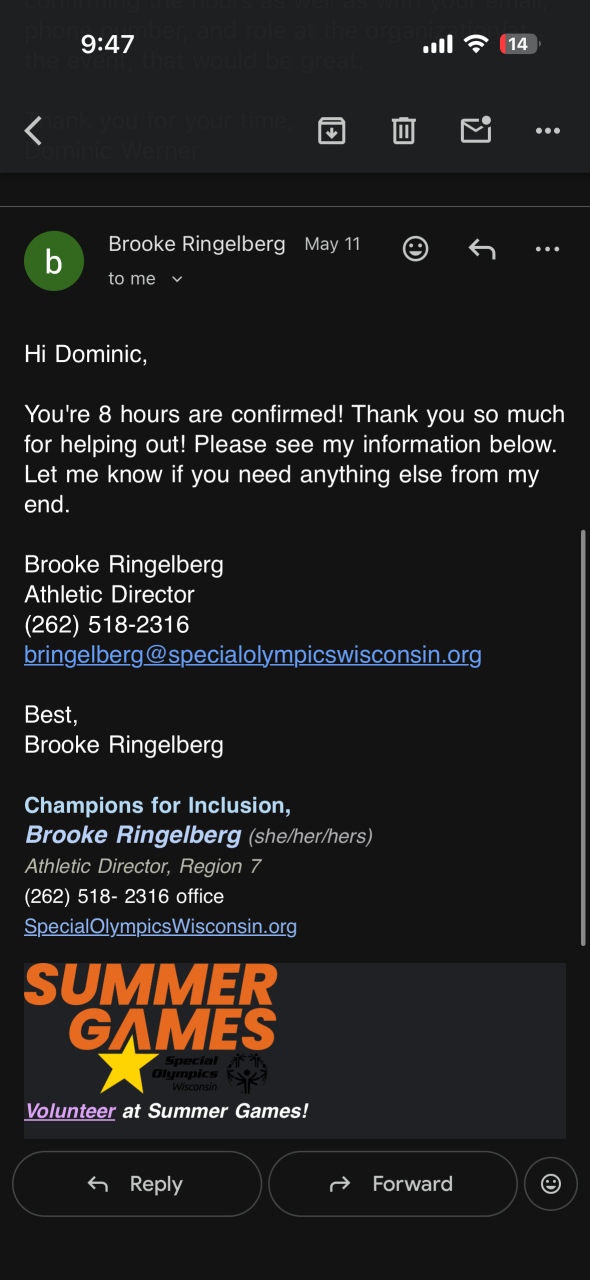The height and width of the screenshot is (1280, 590).
Task: Visit the SpecialOlympicsWisconsin.org link
Action: click(x=160, y=926)
